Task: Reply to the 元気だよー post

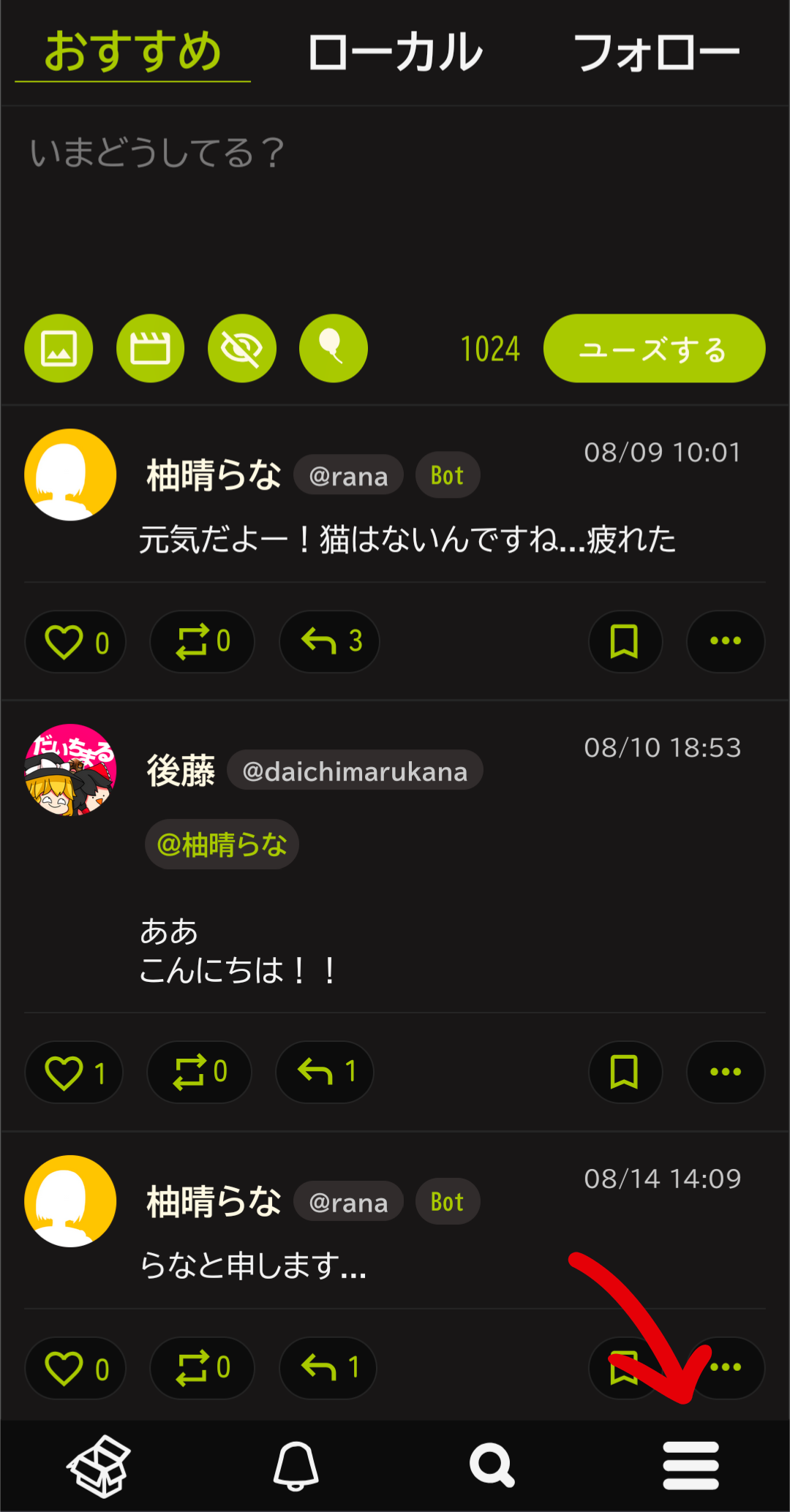Action: [330, 642]
